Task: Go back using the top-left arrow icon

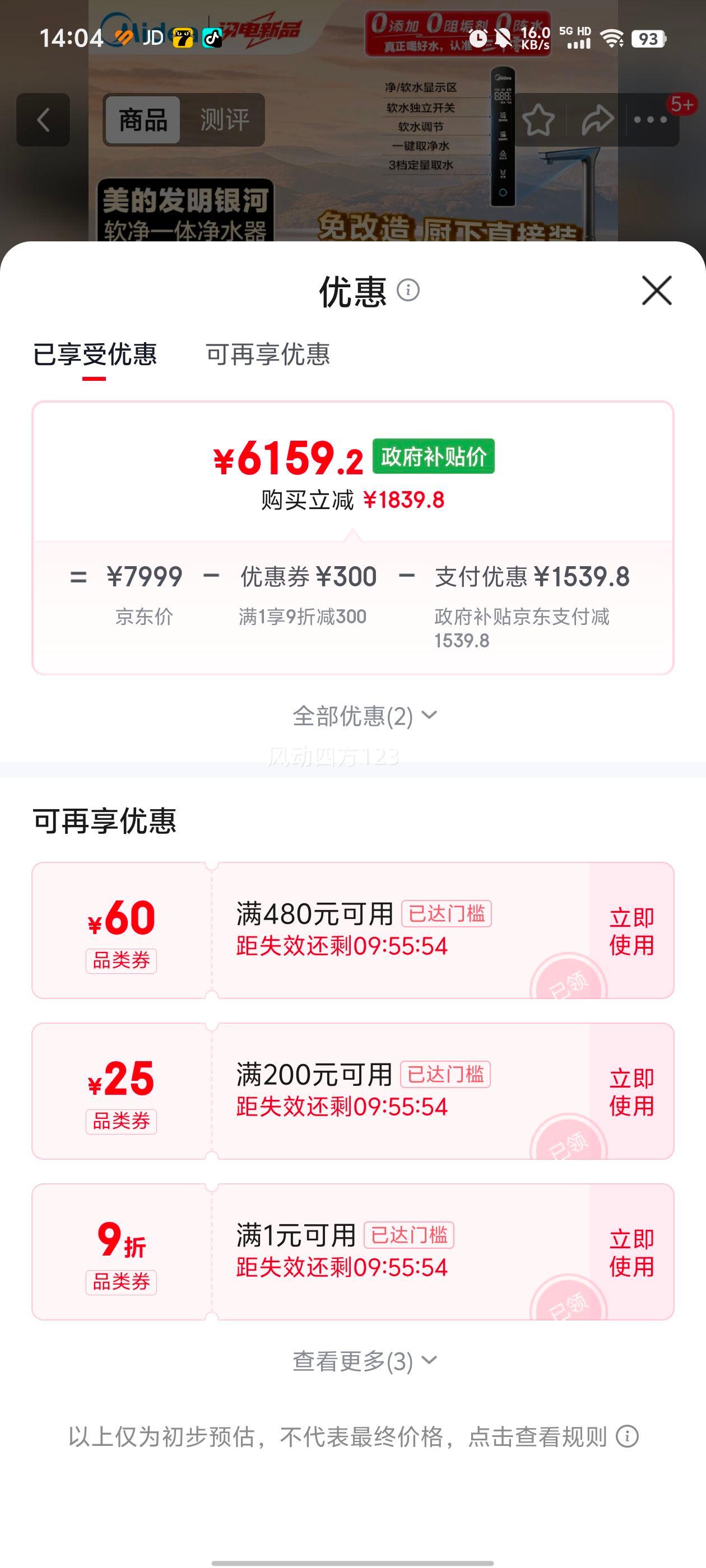Action: (43, 119)
